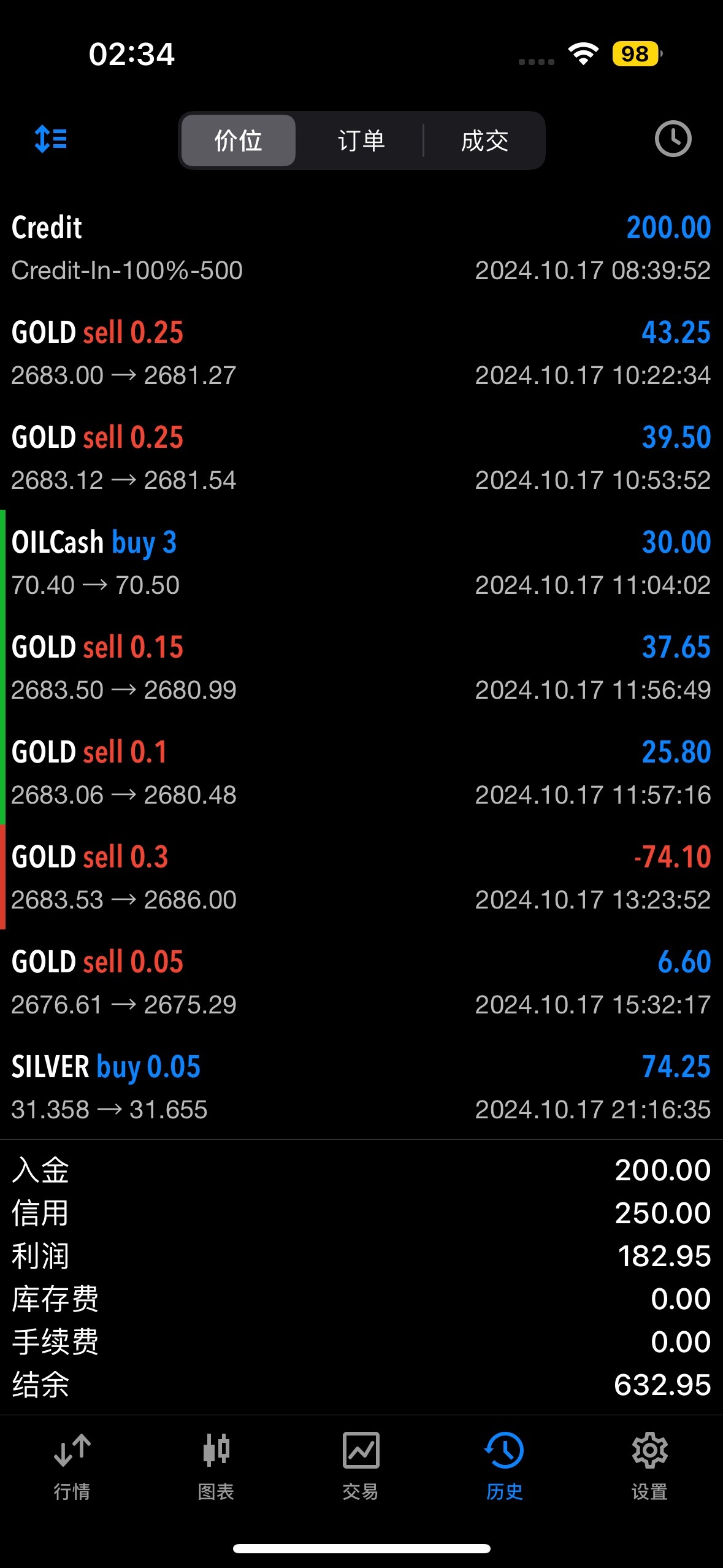
Task: Go to the 图表 chart tab
Action: click(216, 1467)
